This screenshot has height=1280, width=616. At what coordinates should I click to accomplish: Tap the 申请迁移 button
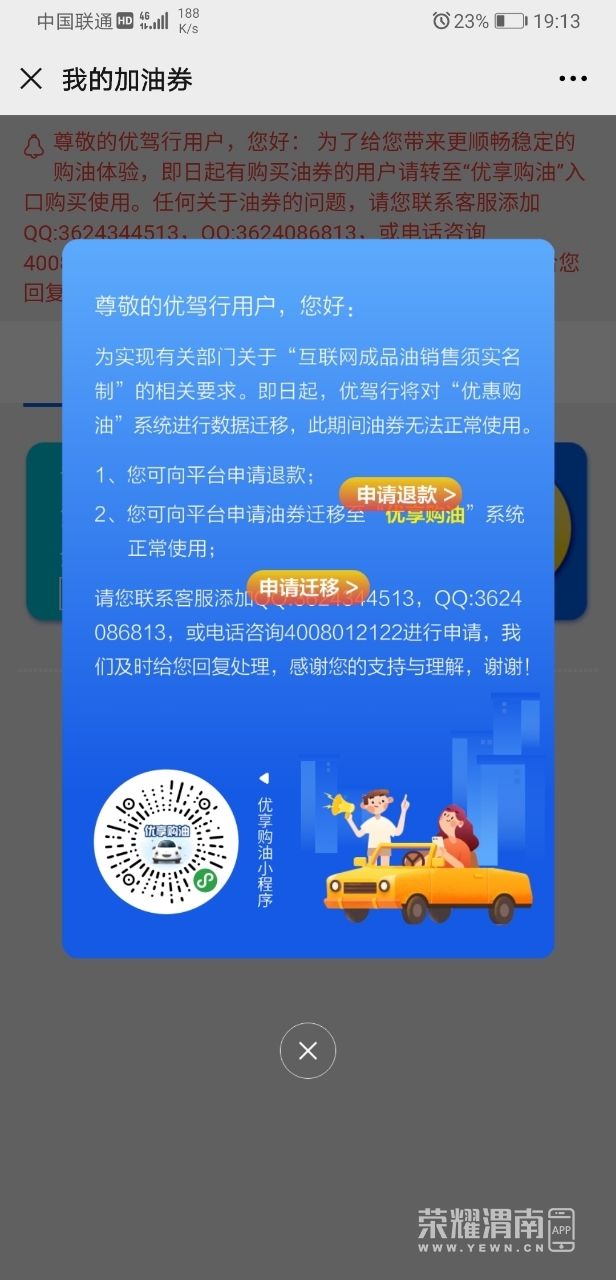pos(308,587)
